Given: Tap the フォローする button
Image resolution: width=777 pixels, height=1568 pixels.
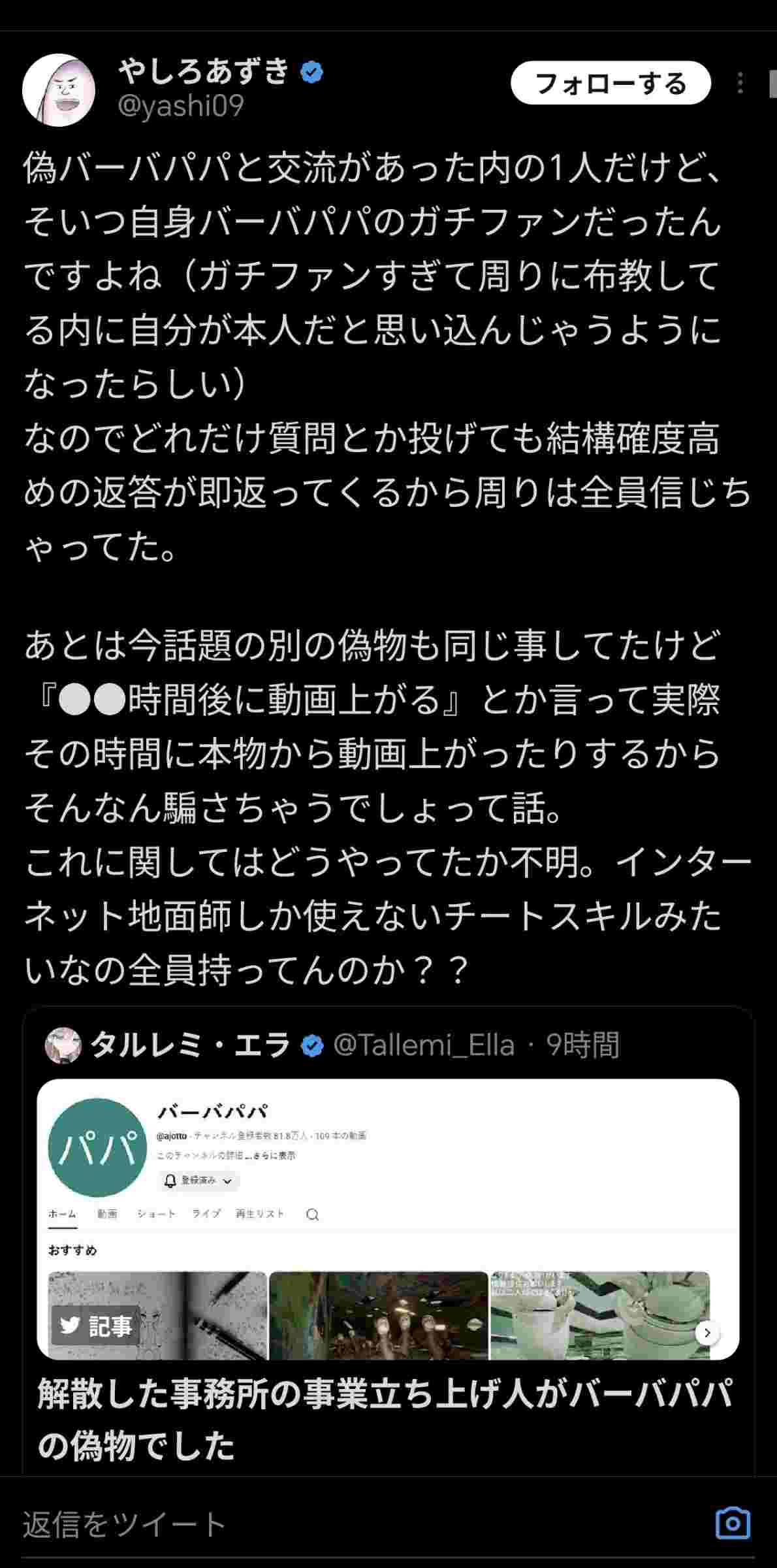Looking at the screenshot, I should [x=610, y=83].
